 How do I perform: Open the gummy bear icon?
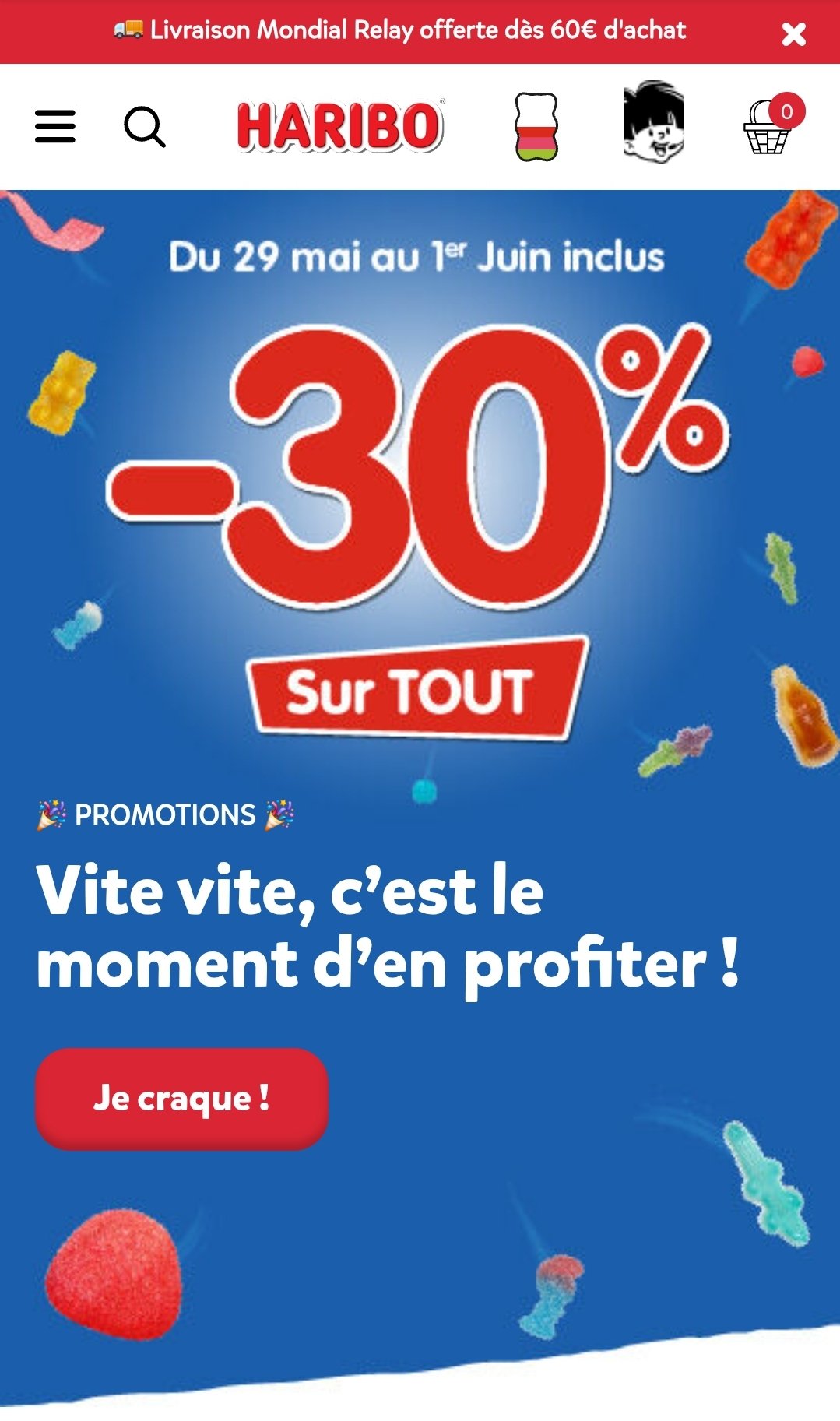[x=536, y=126]
